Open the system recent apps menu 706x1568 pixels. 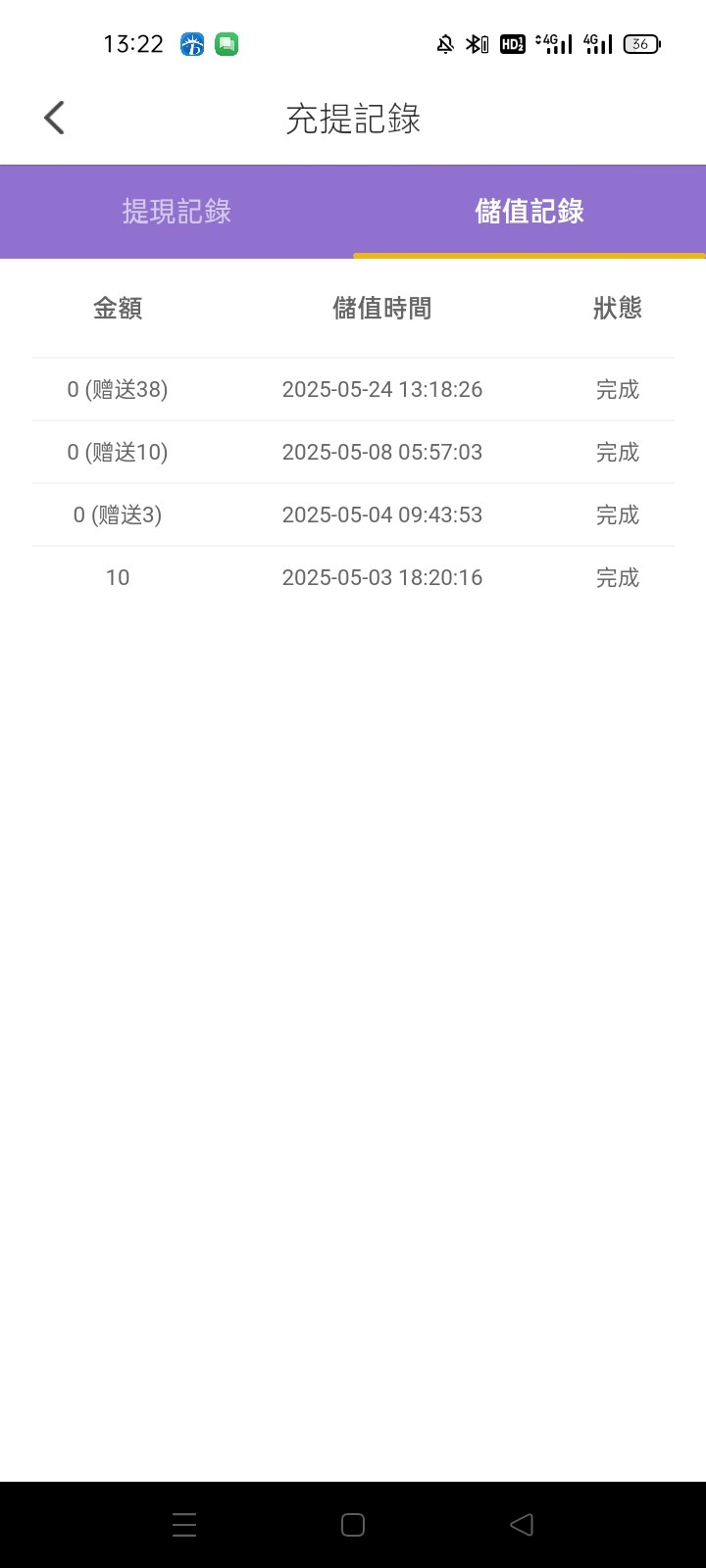[184, 1525]
